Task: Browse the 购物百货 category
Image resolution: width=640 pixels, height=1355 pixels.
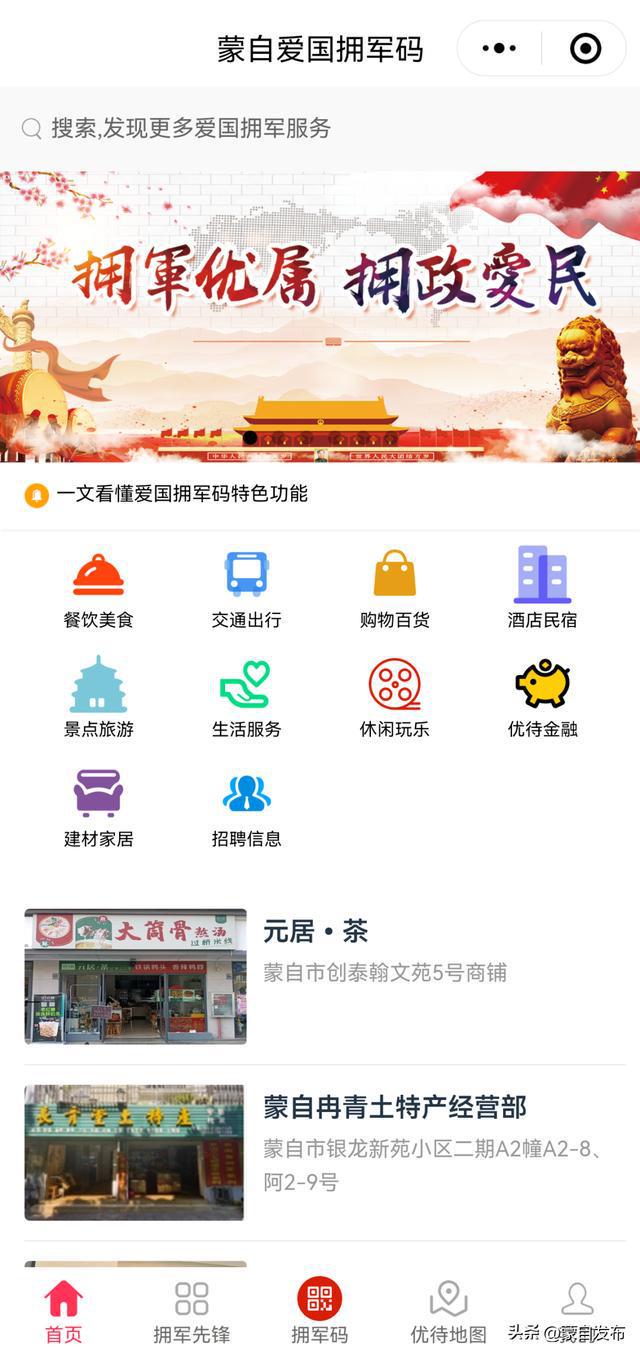Action: 394,590
